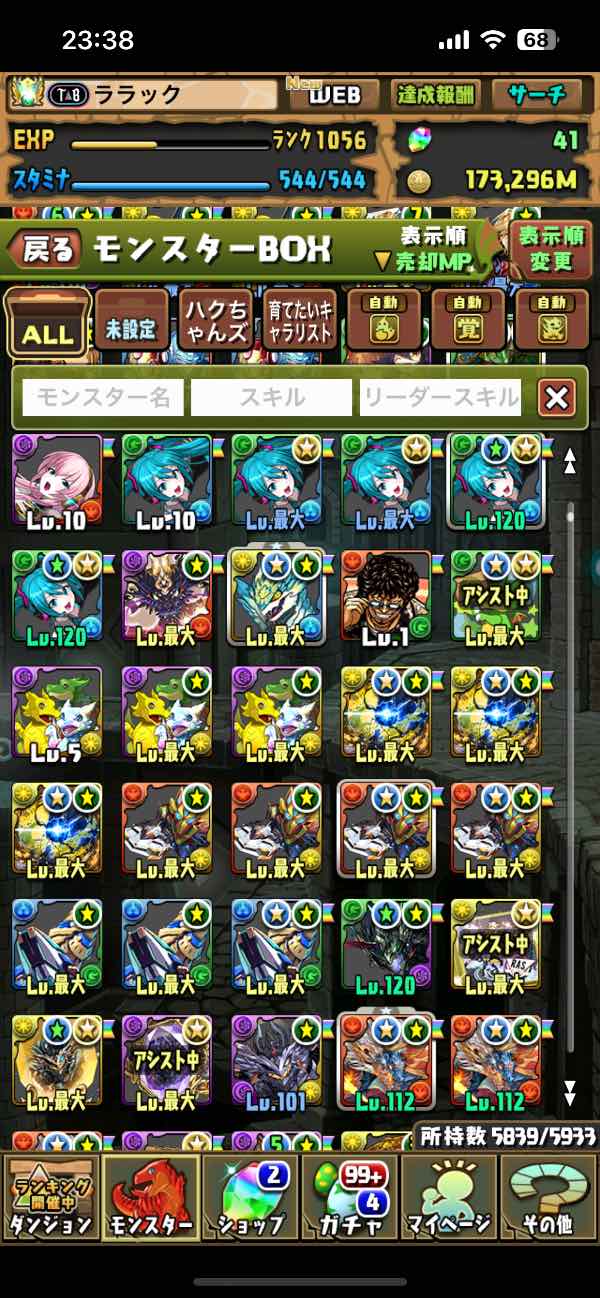Open the 育てたいキャラリスト tab

point(301,323)
